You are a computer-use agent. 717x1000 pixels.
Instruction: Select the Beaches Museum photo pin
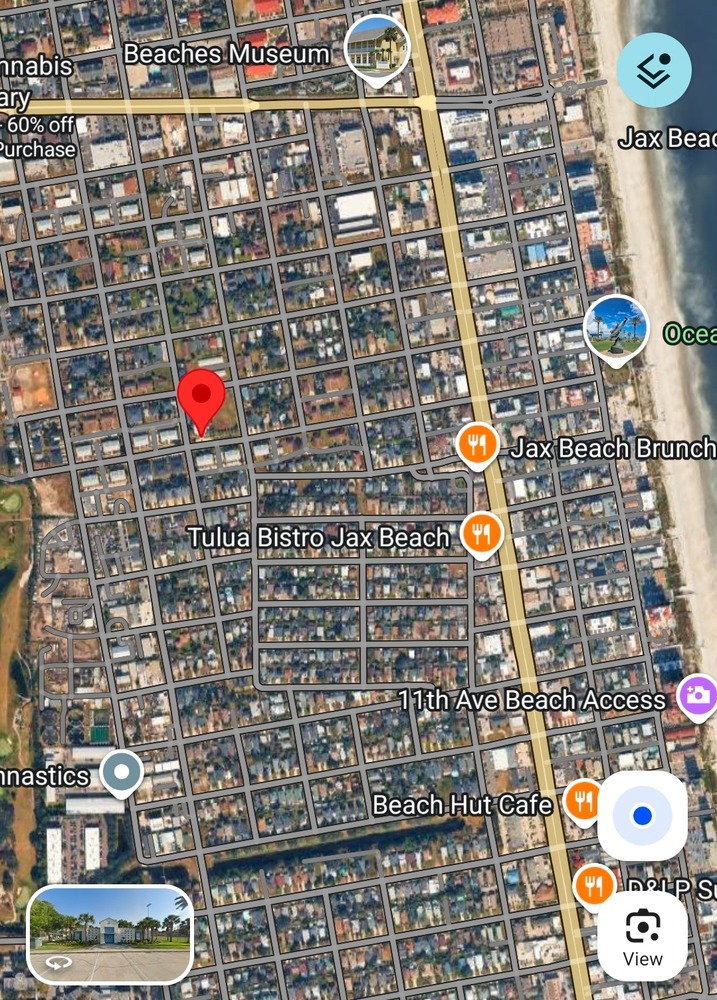coord(376,47)
